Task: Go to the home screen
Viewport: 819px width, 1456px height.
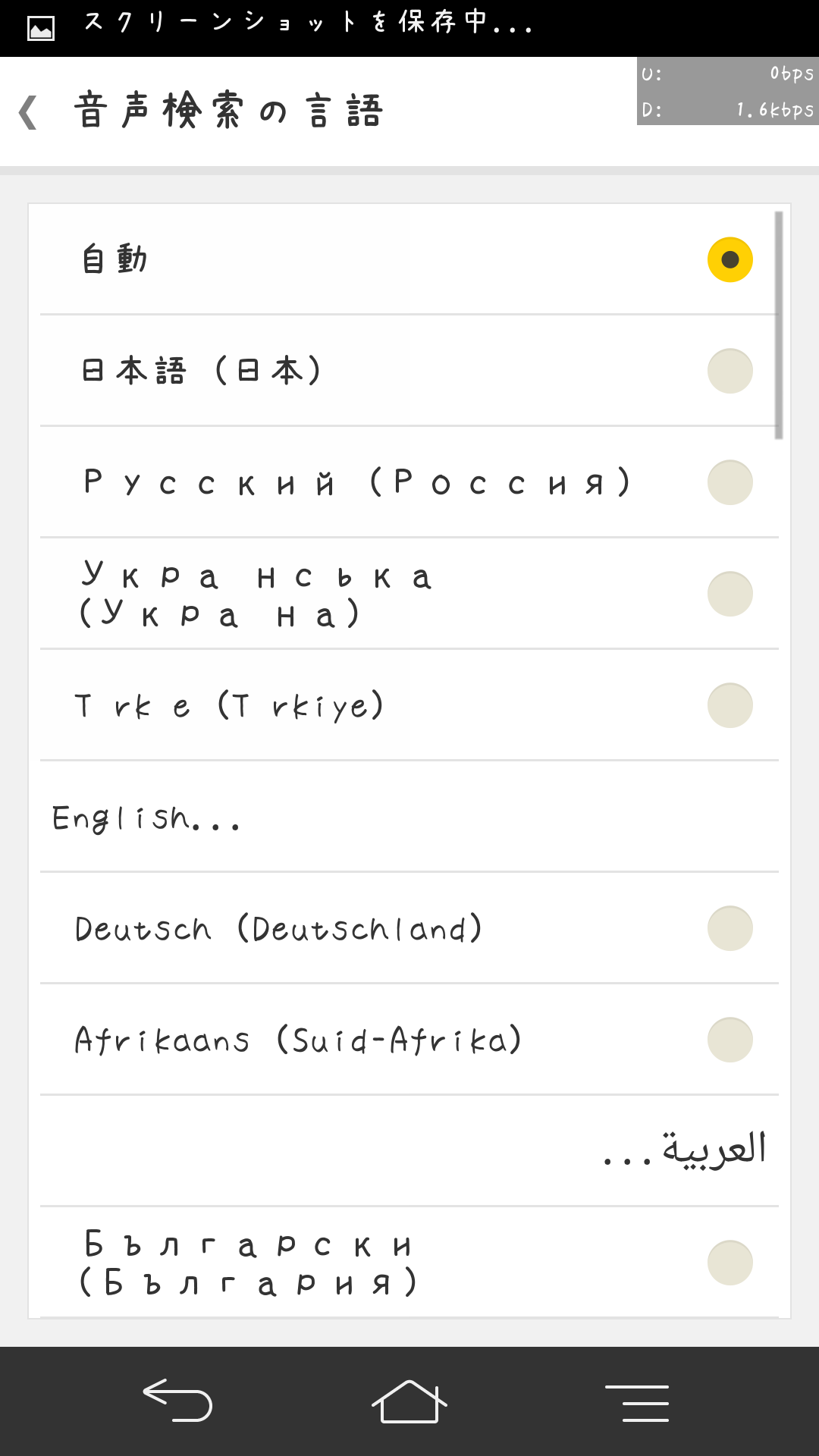Action: pos(409,1401)
